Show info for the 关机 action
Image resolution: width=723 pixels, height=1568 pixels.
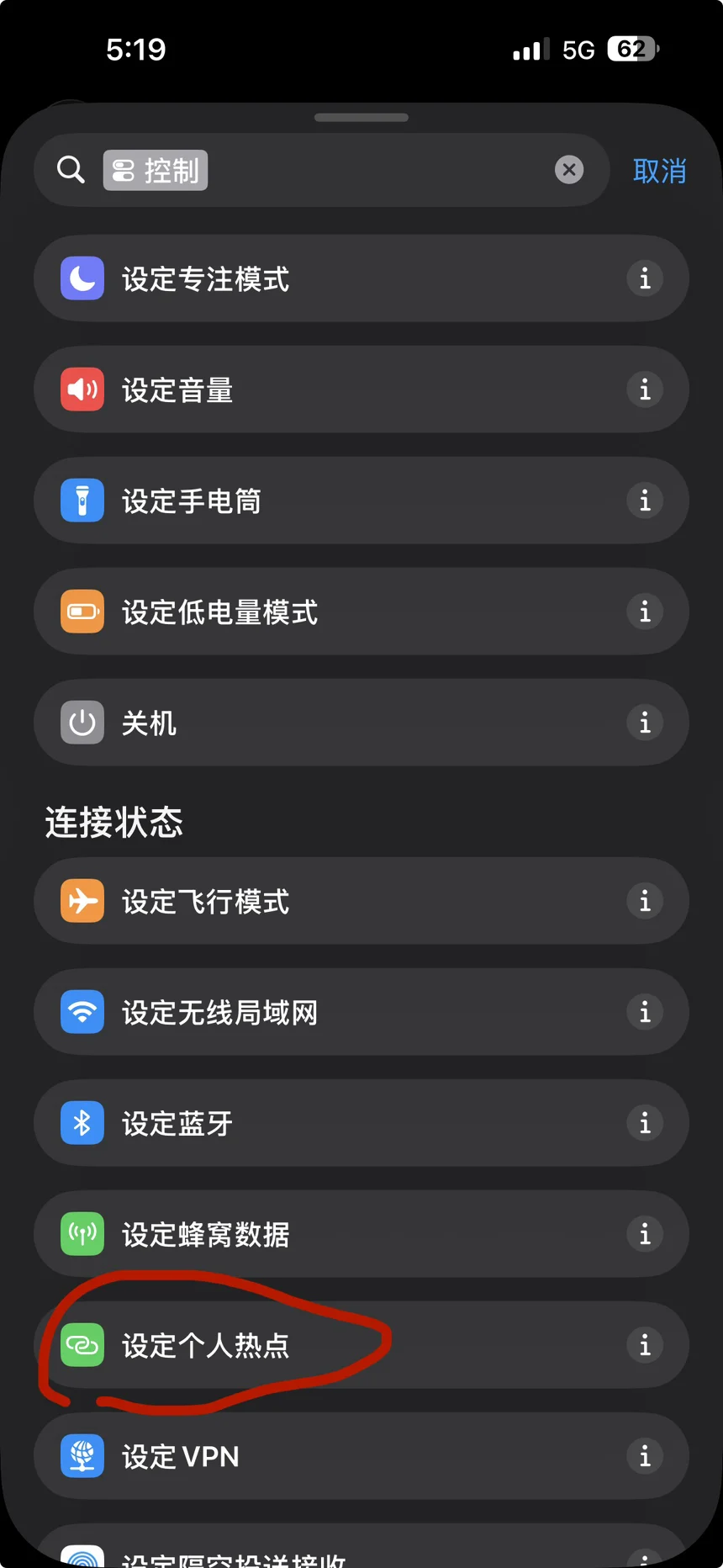pyautogui.click(x=645, y=723)
